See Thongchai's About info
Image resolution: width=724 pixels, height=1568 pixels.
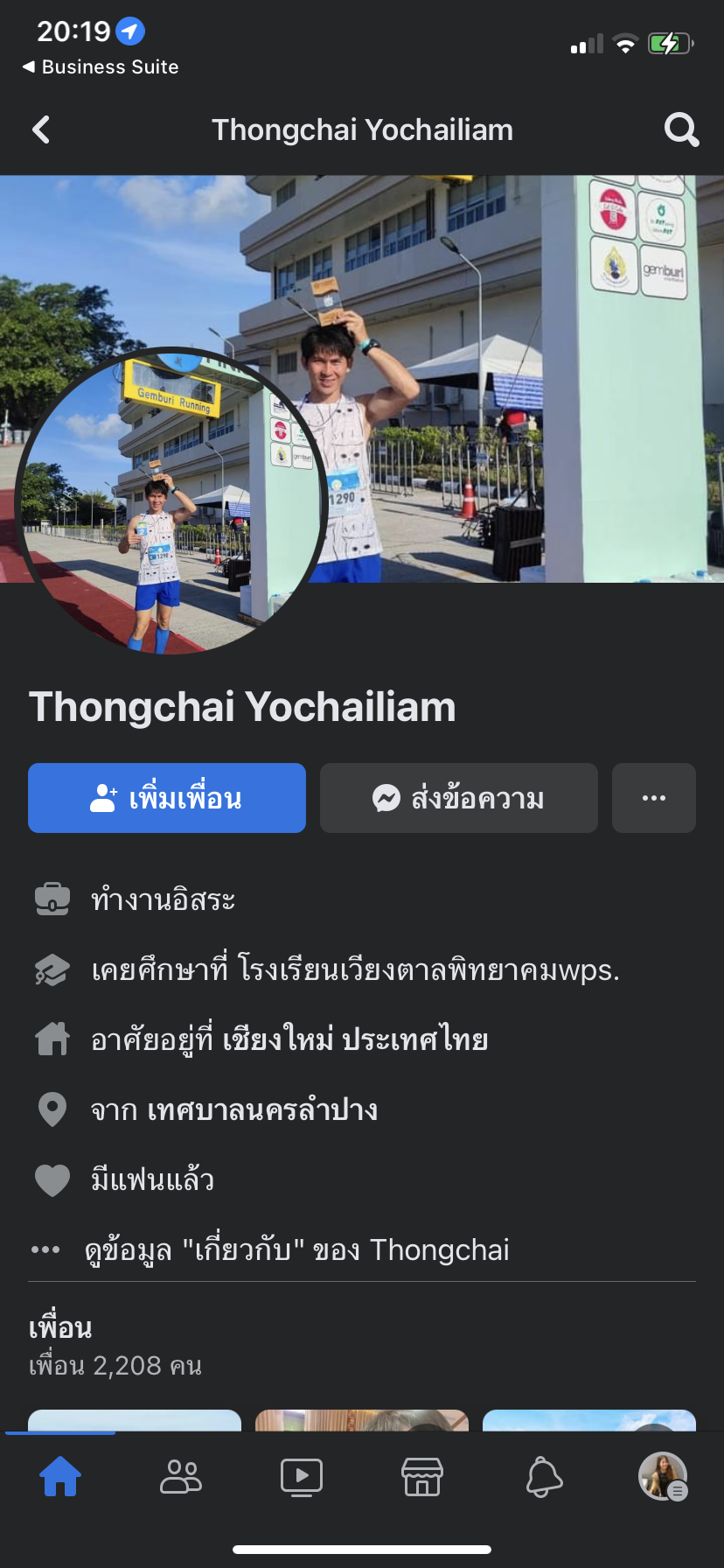[296, 1249]
